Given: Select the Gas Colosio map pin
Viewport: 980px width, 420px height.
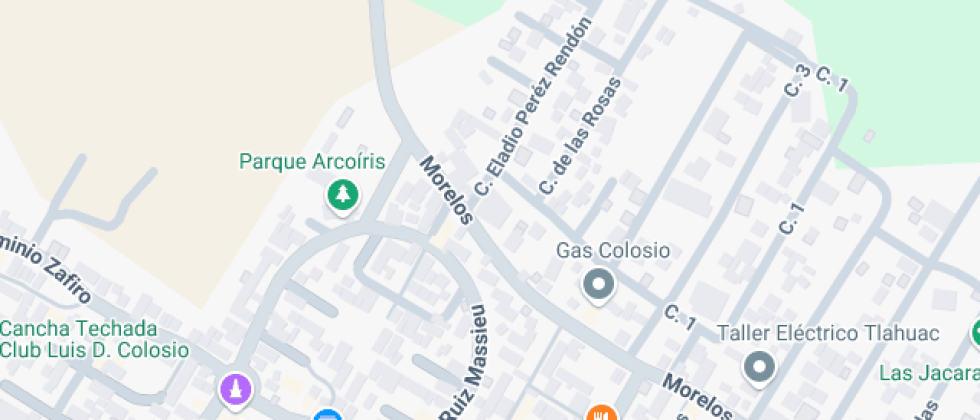Looking at the screenshot, I should [598, 285].
